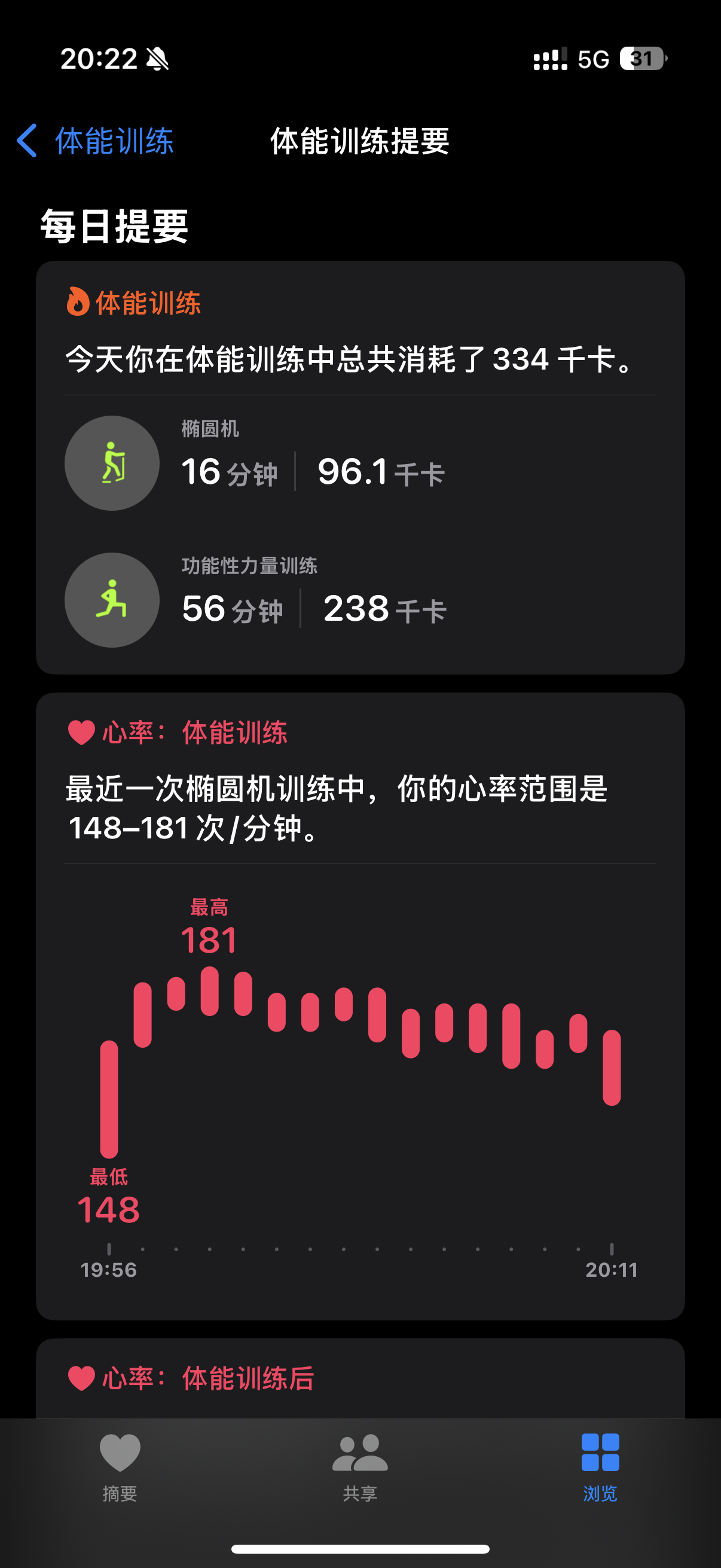Open the 心率：体能训练后 card

[360, 1378]
